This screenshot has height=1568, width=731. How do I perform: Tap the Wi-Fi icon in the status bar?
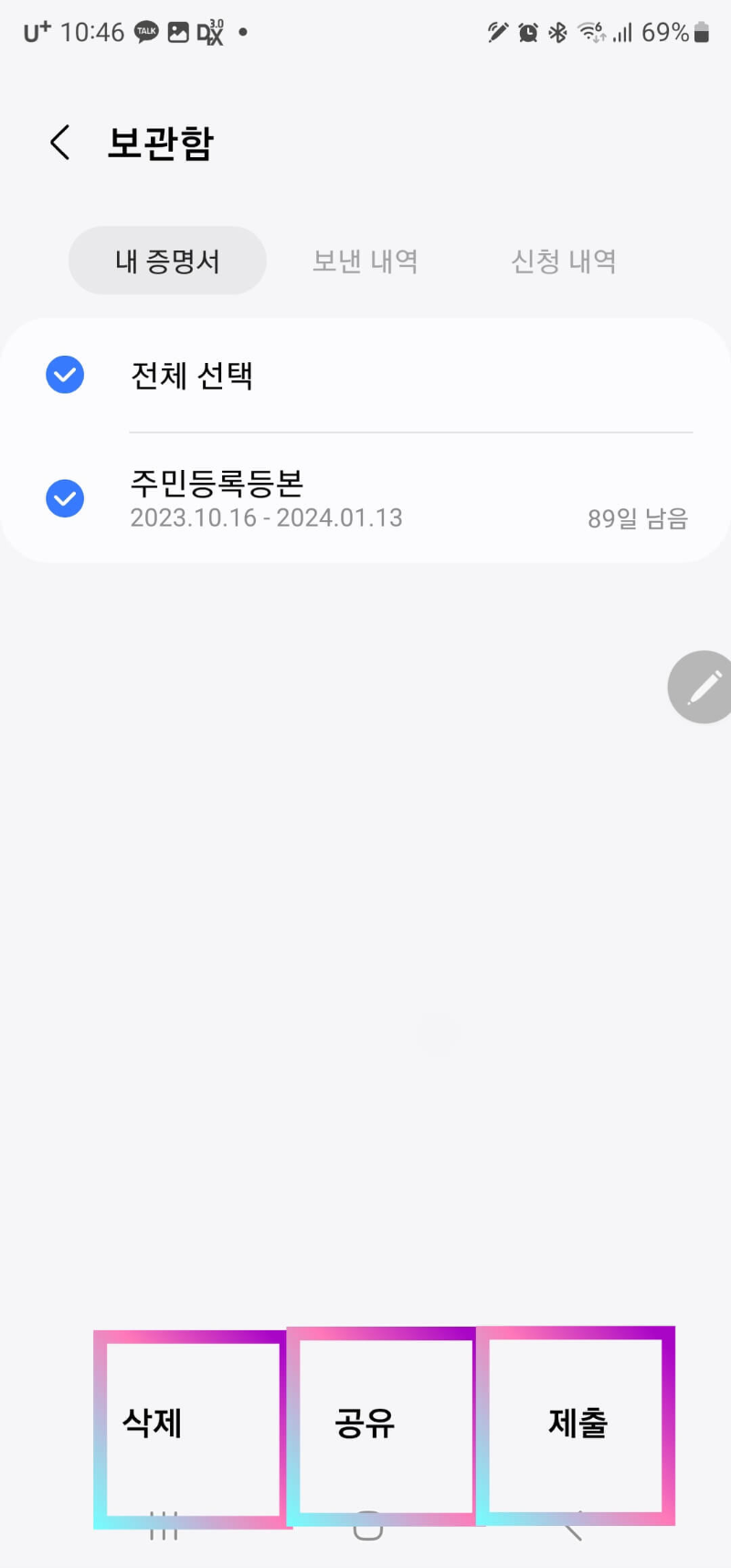pos(591,32)
